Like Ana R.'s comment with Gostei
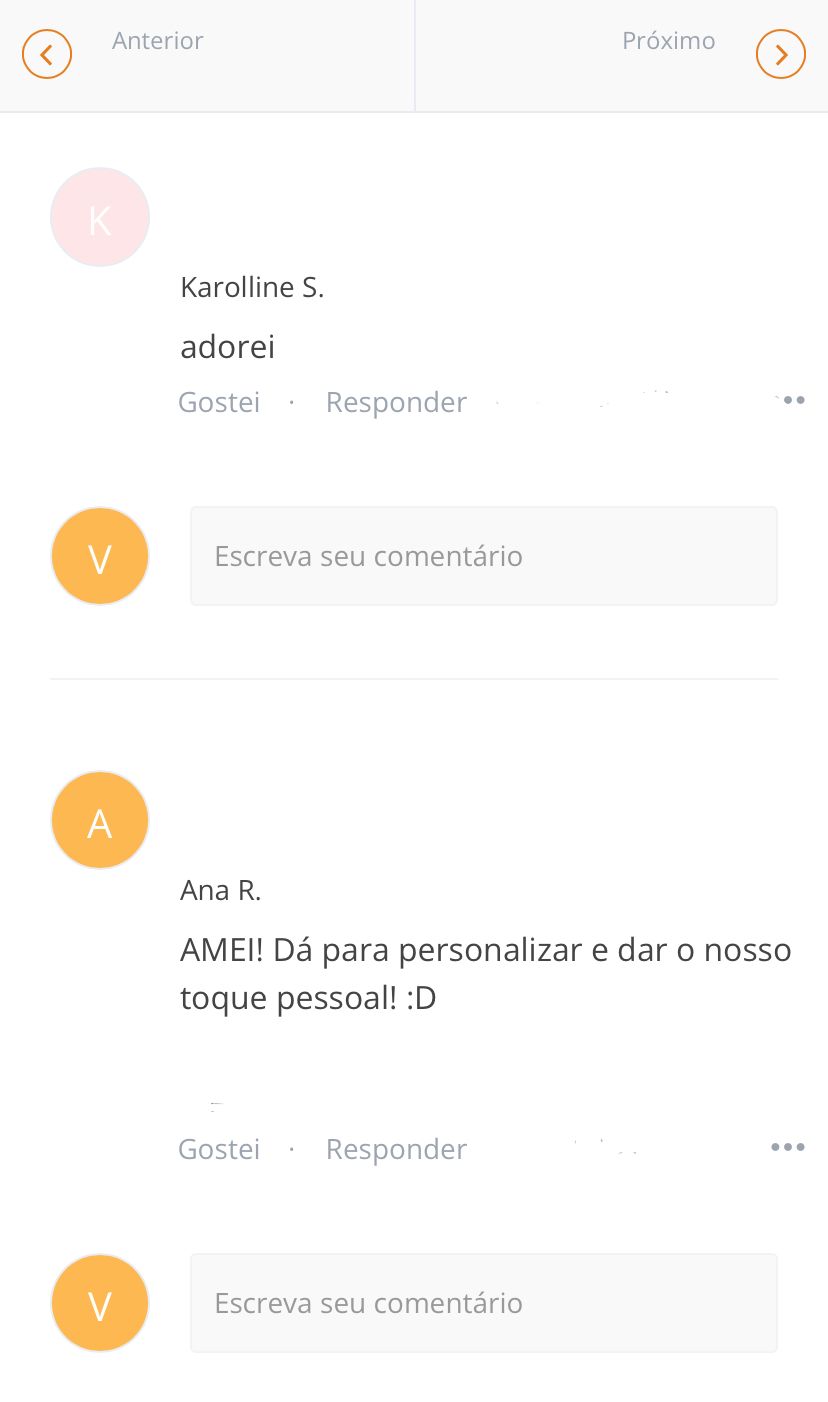The height and width of the screenshot is (1402, 828). [x=219, y=1149]
